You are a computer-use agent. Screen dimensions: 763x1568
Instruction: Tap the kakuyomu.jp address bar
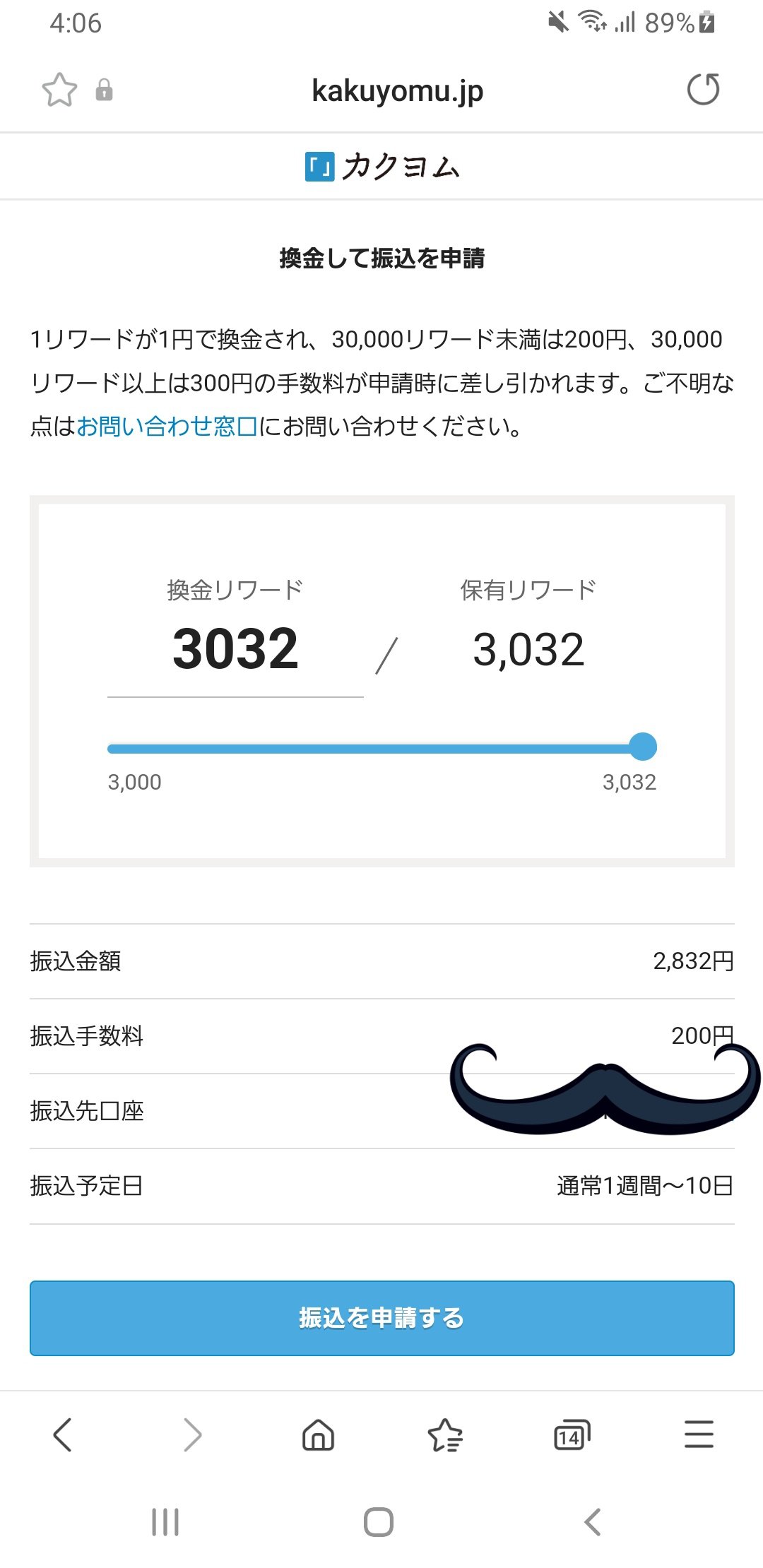[x=397, y=91]
